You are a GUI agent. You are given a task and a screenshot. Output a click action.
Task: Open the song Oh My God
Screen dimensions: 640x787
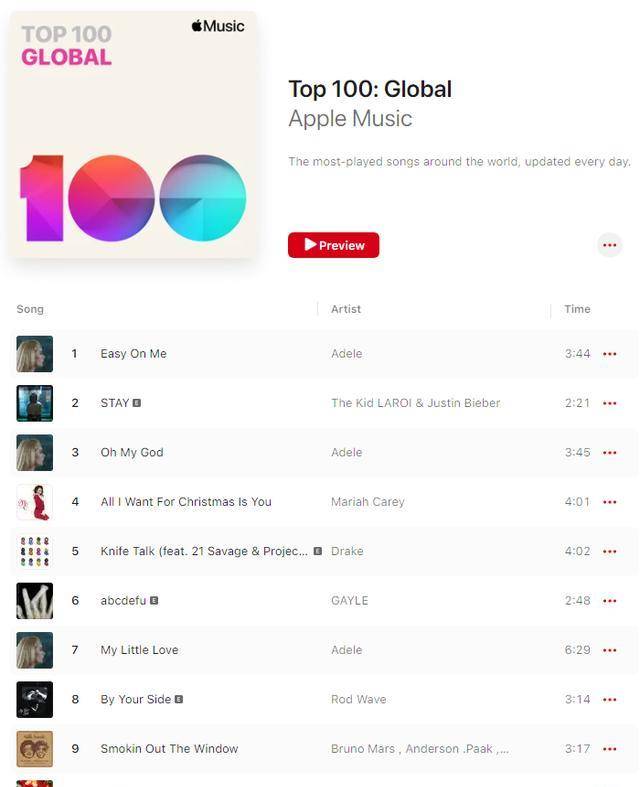pyautogui.click(x=131, y=452)
